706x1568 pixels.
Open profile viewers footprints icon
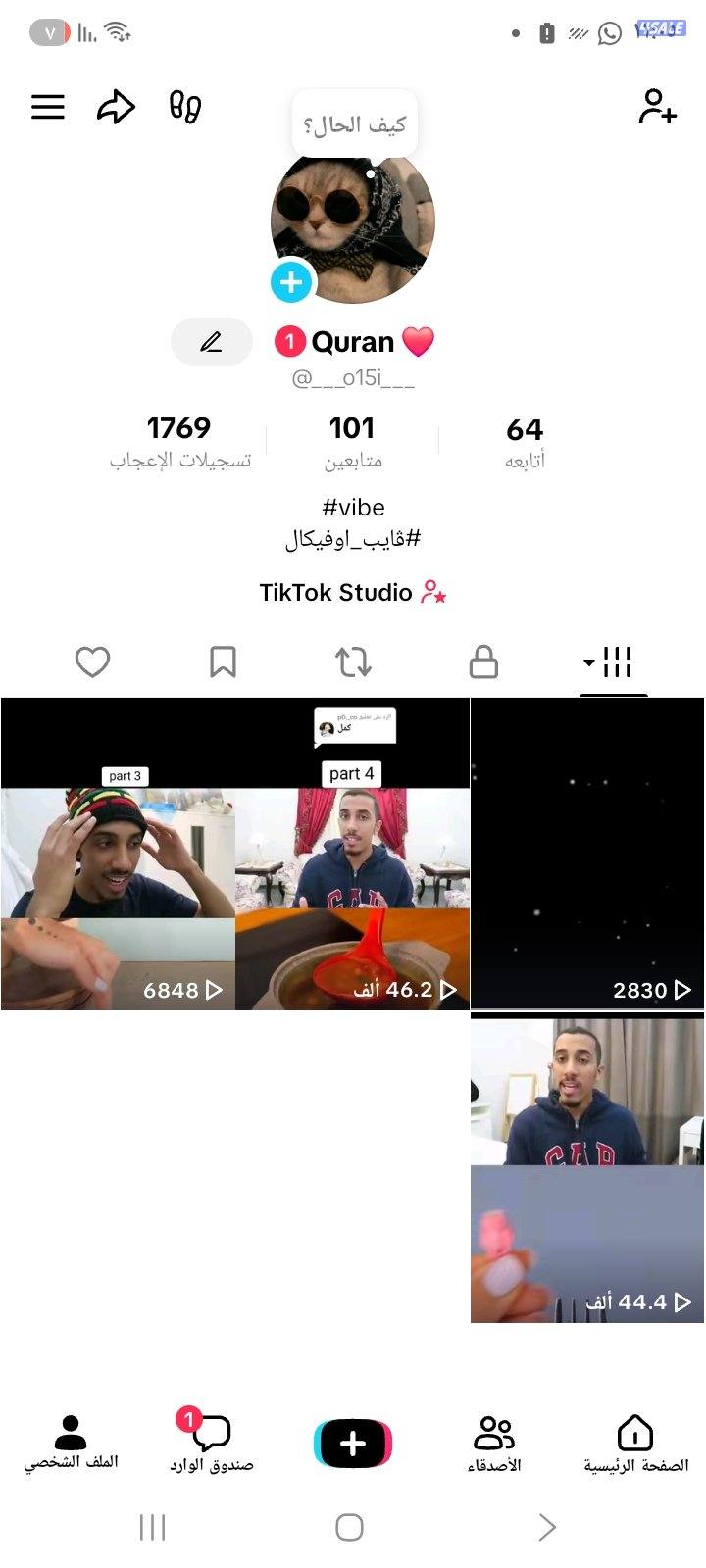[184, 107]
